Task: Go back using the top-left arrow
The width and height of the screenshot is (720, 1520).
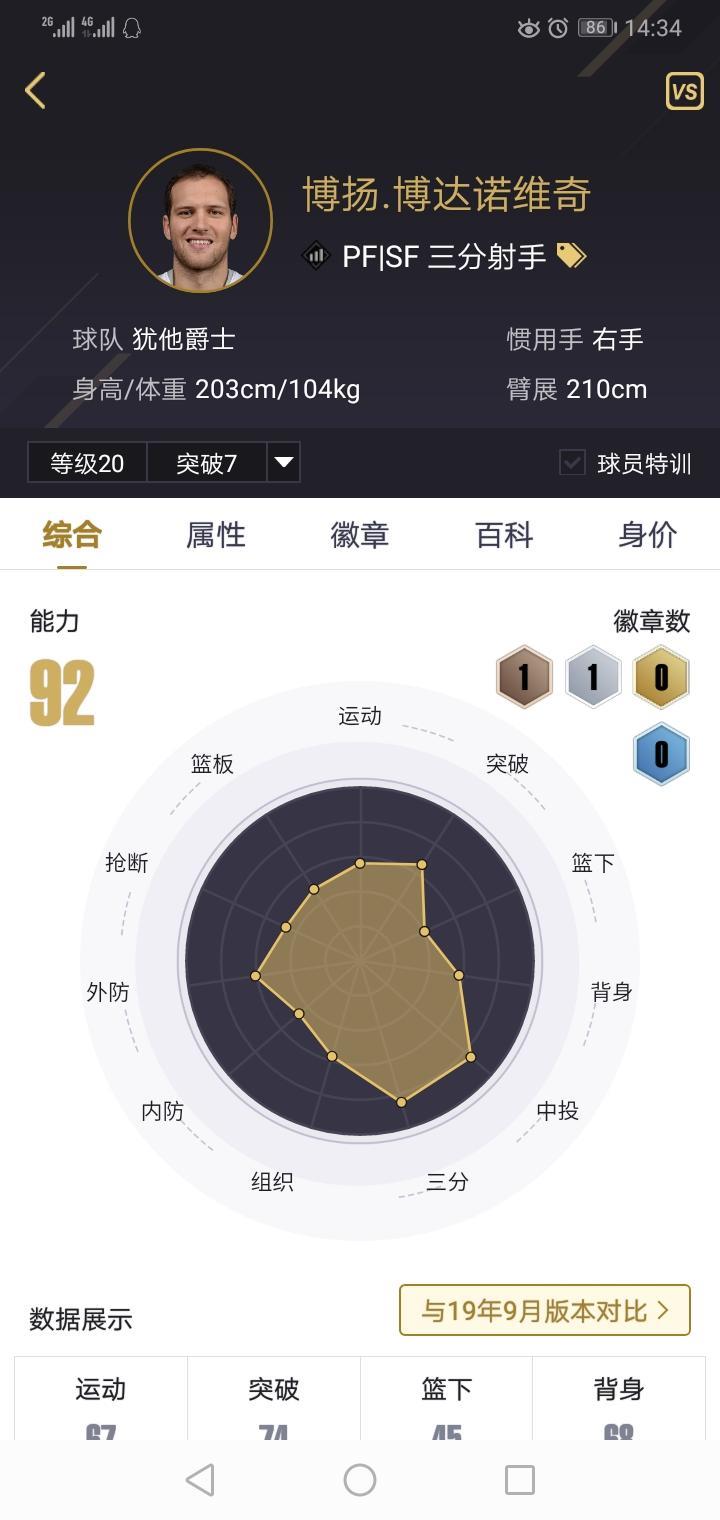Action: coord(36,91)
